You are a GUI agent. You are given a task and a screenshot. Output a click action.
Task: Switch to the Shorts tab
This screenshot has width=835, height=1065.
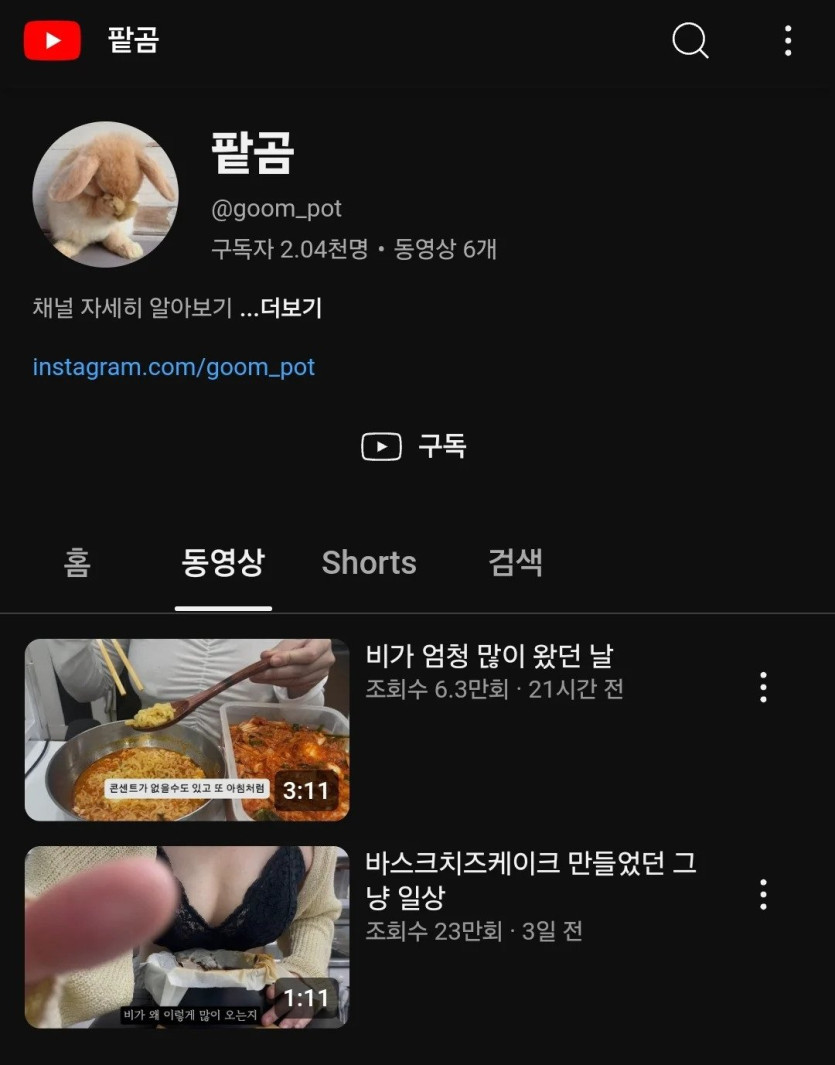tap(368, 562)
